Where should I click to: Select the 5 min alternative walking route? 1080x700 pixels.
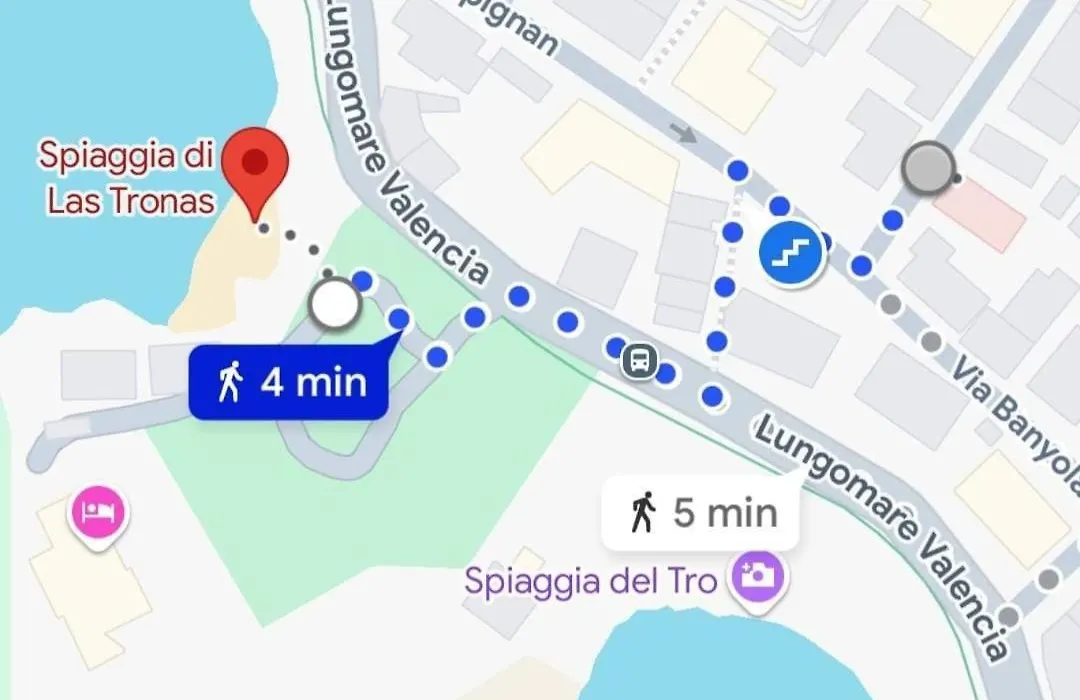[x=700, y=514]
